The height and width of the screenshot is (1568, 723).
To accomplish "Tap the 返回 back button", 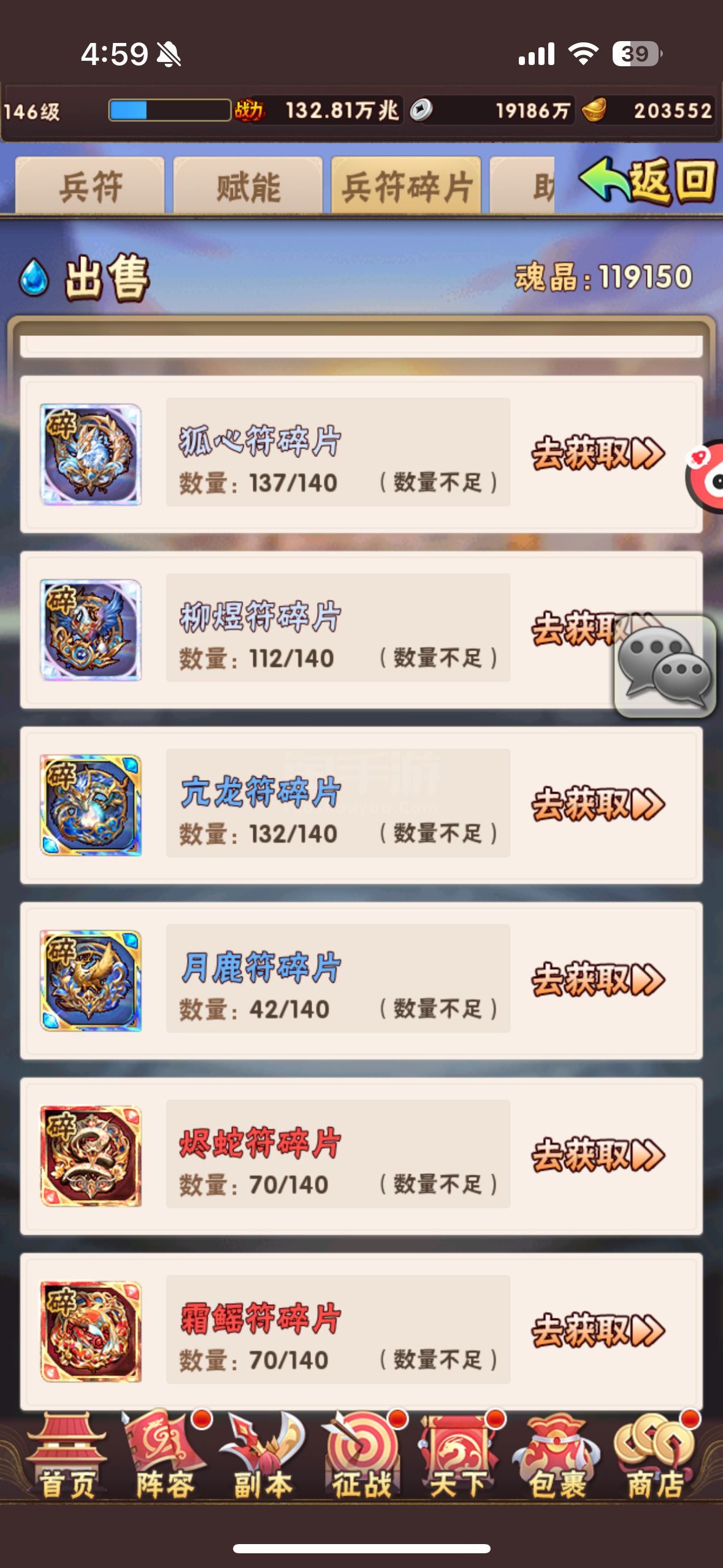I will point(648,182).
